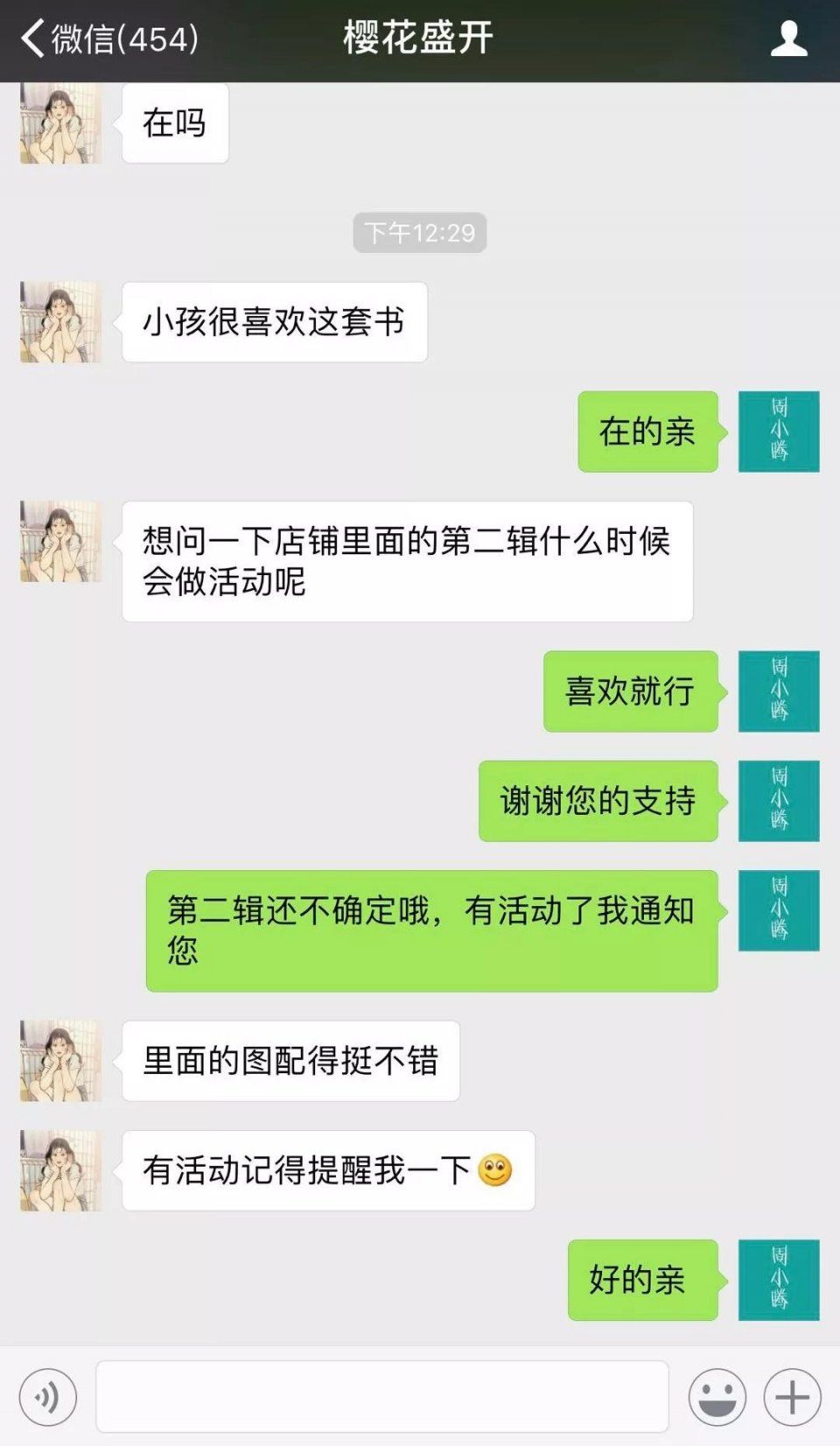
Task: Select the message bubble saying 在吗
Action: click(175, 123)
